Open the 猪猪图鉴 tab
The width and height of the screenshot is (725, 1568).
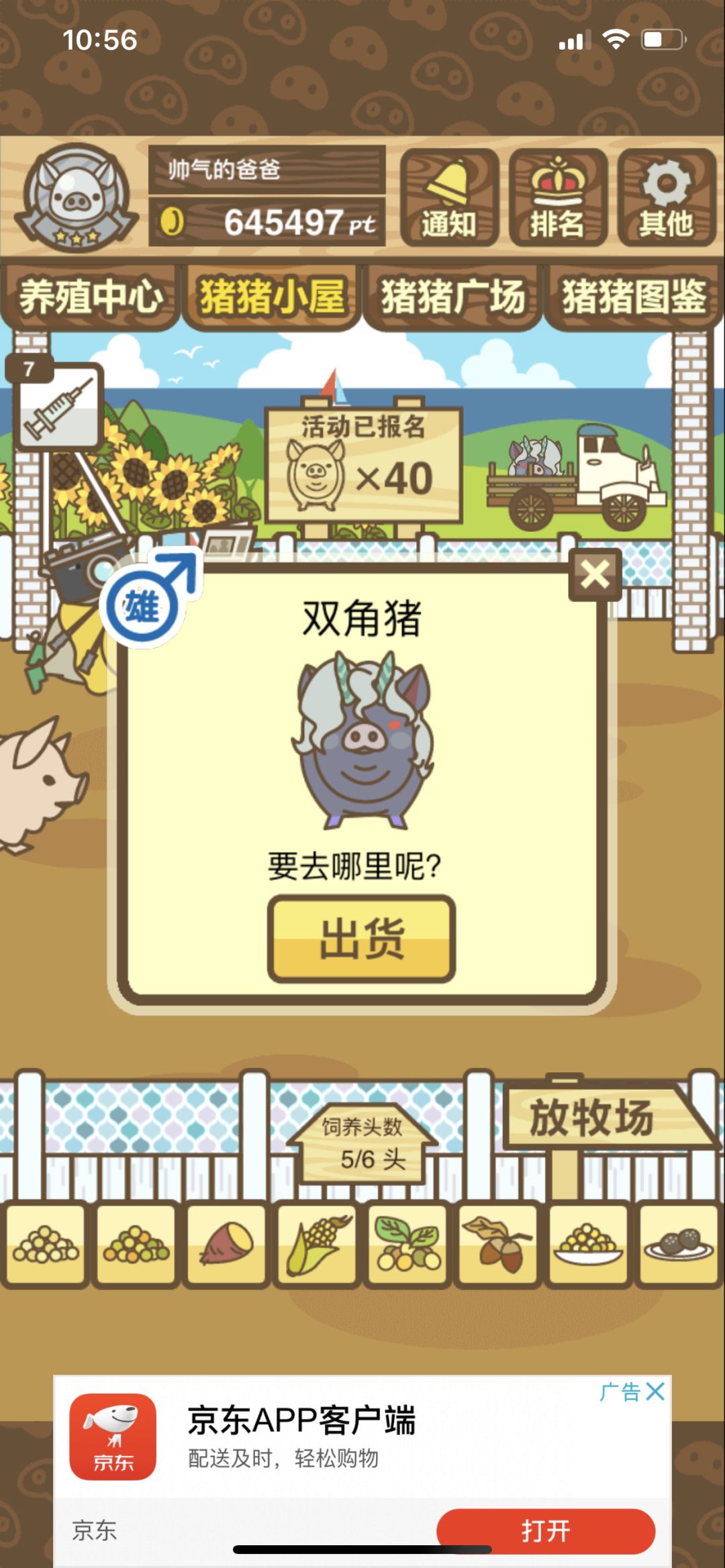(631, 295)
